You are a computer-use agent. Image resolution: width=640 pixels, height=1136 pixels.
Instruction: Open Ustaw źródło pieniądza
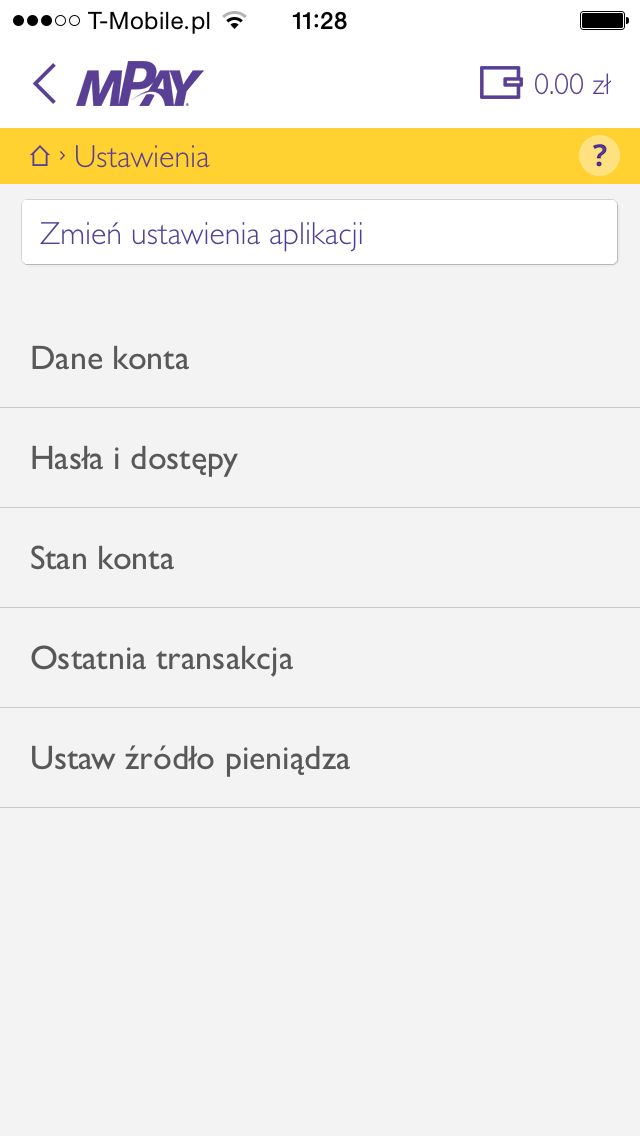pyautogui.click(x=320, y=758)
